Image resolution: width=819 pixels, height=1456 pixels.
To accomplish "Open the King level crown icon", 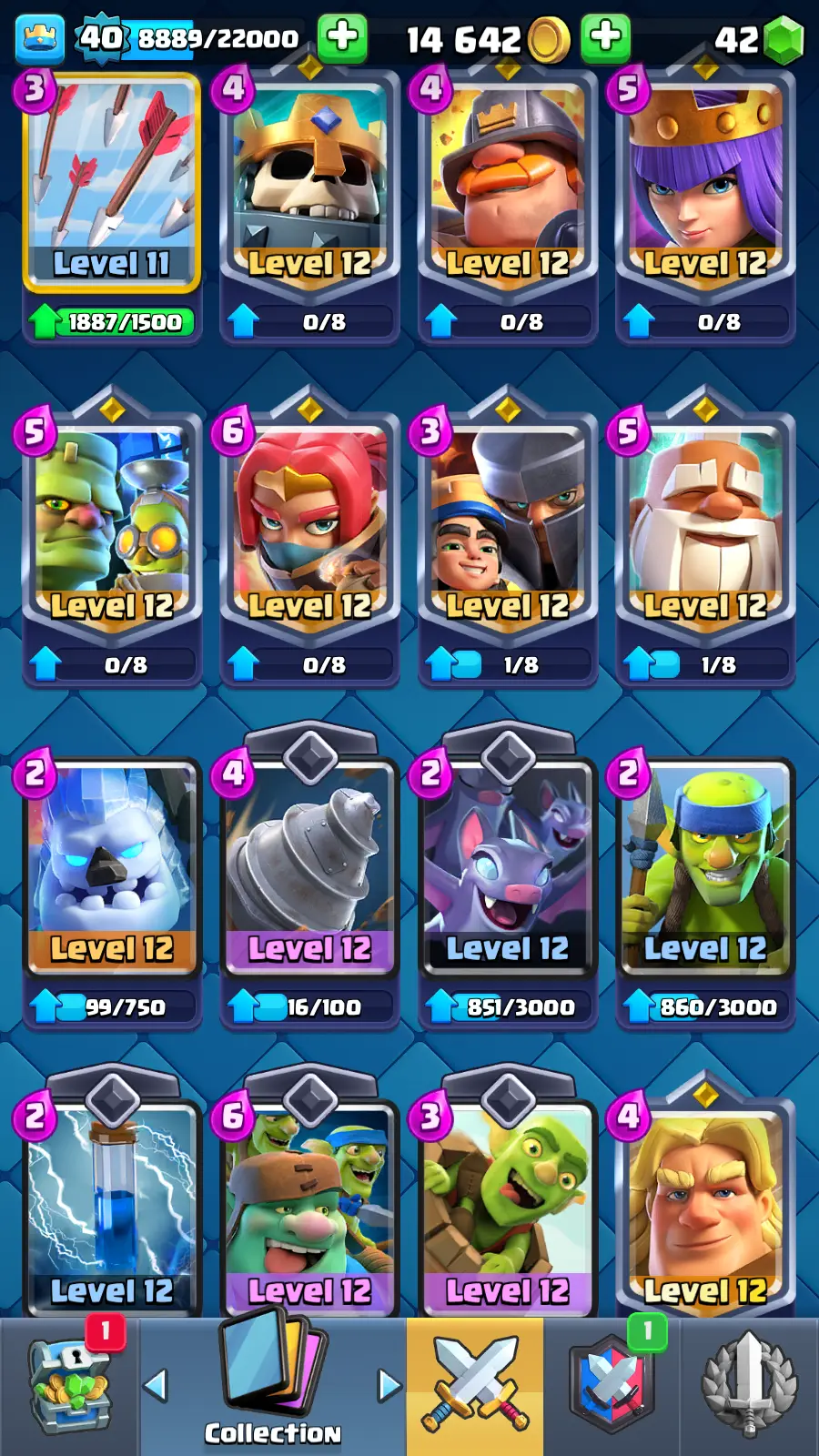I will pyautogui.click(x=40, y=38).
